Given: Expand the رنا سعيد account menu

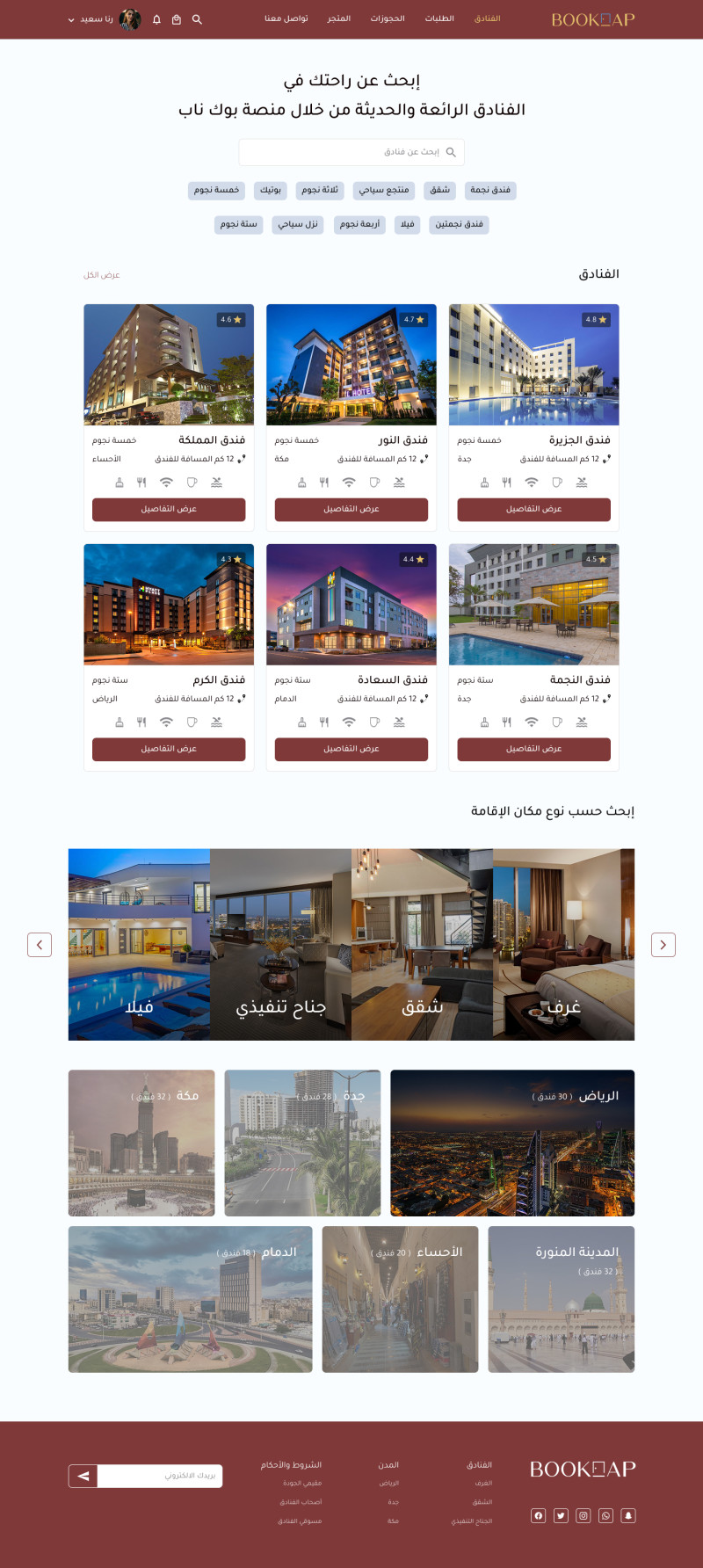Looking at the screenshot, I should [91, 19].
